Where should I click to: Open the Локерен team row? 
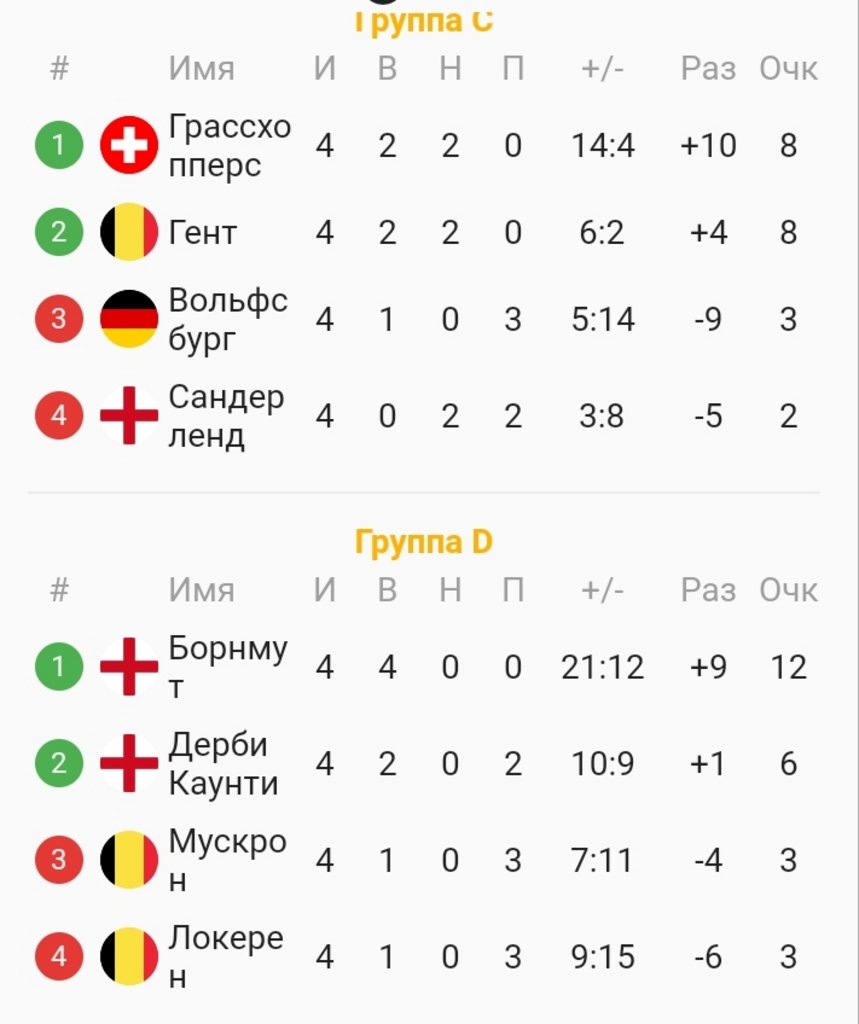(425, 957)
